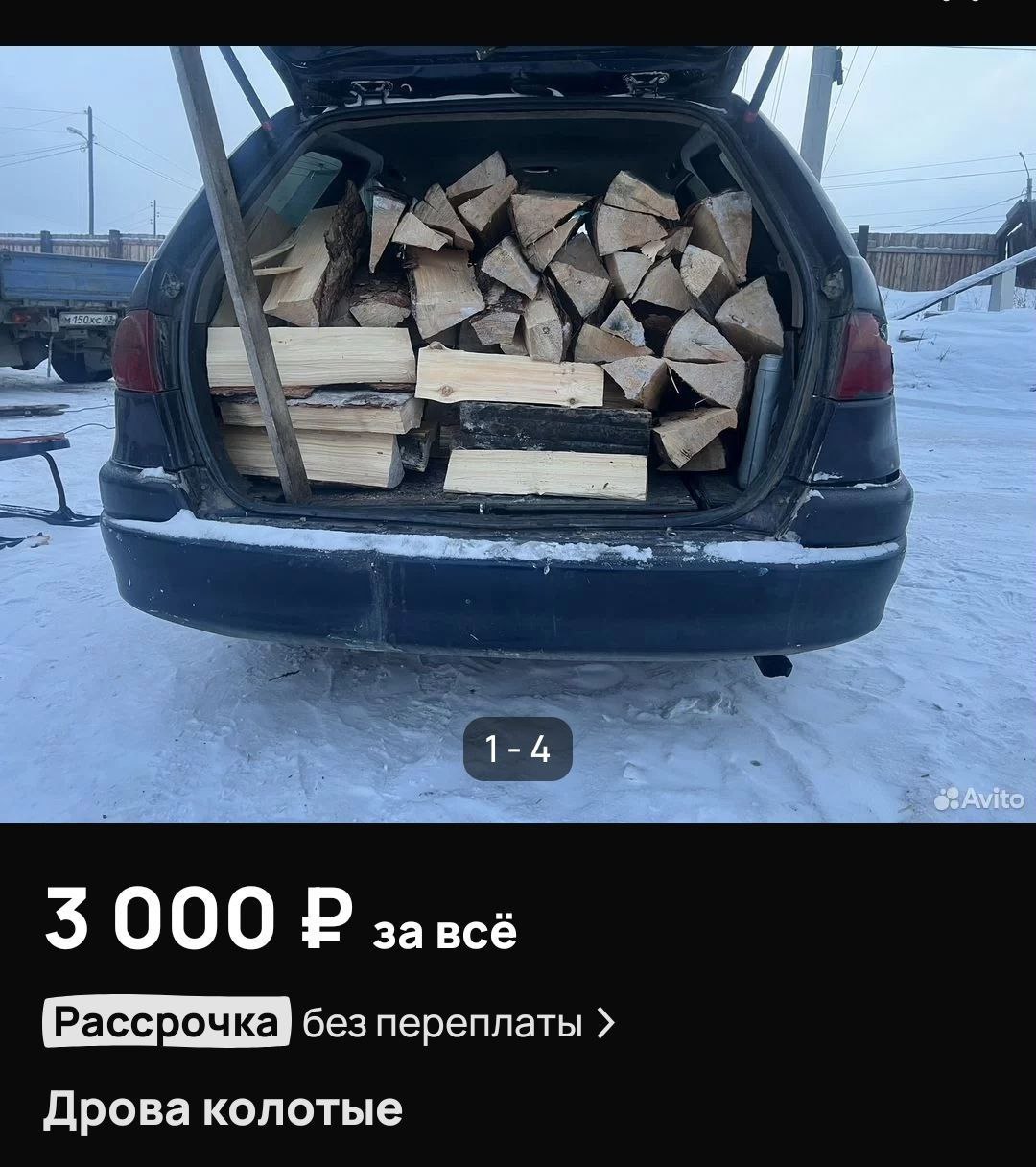
Task: Open the firewood listing photo fullscreen
Action: pyautogui.click(x=518, y=384)
